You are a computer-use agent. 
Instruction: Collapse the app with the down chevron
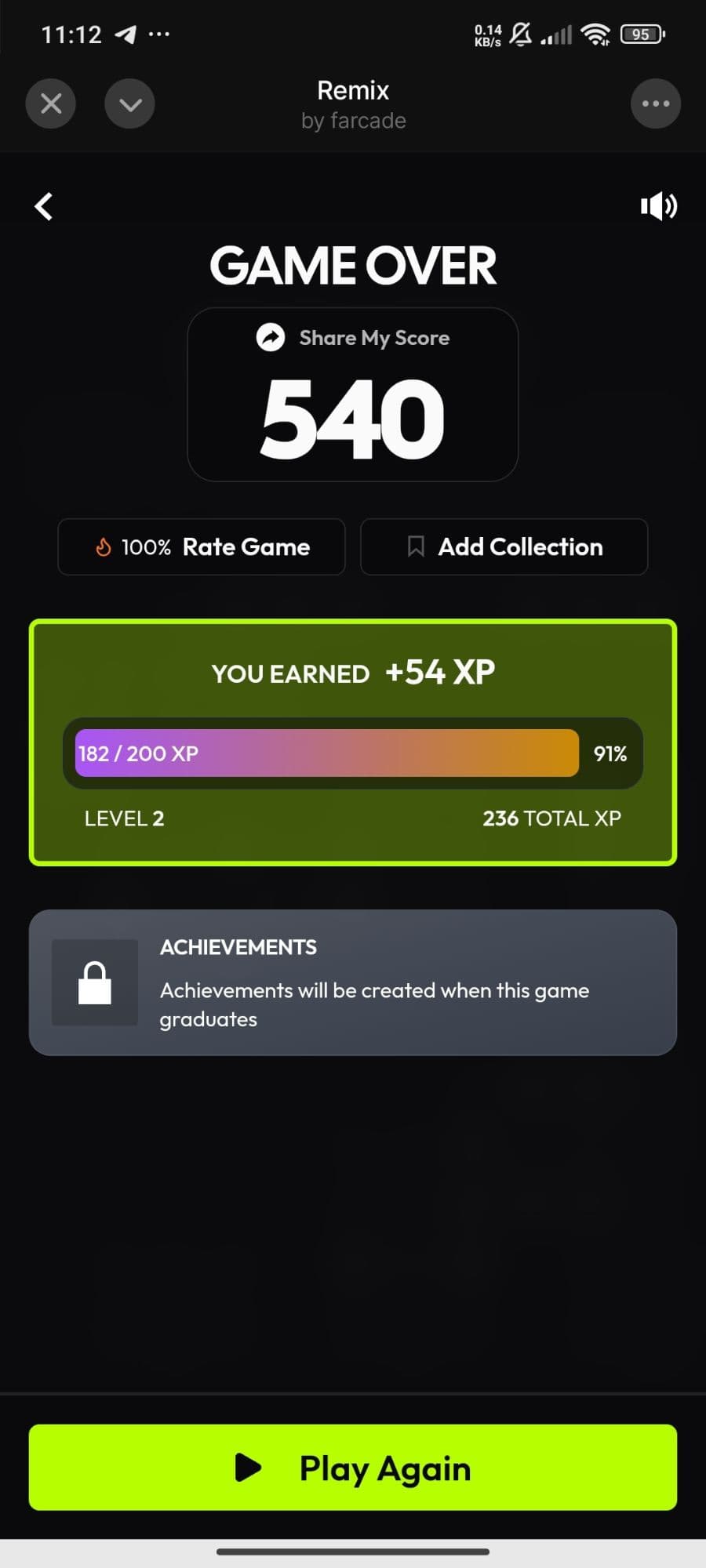coord(129,103)
